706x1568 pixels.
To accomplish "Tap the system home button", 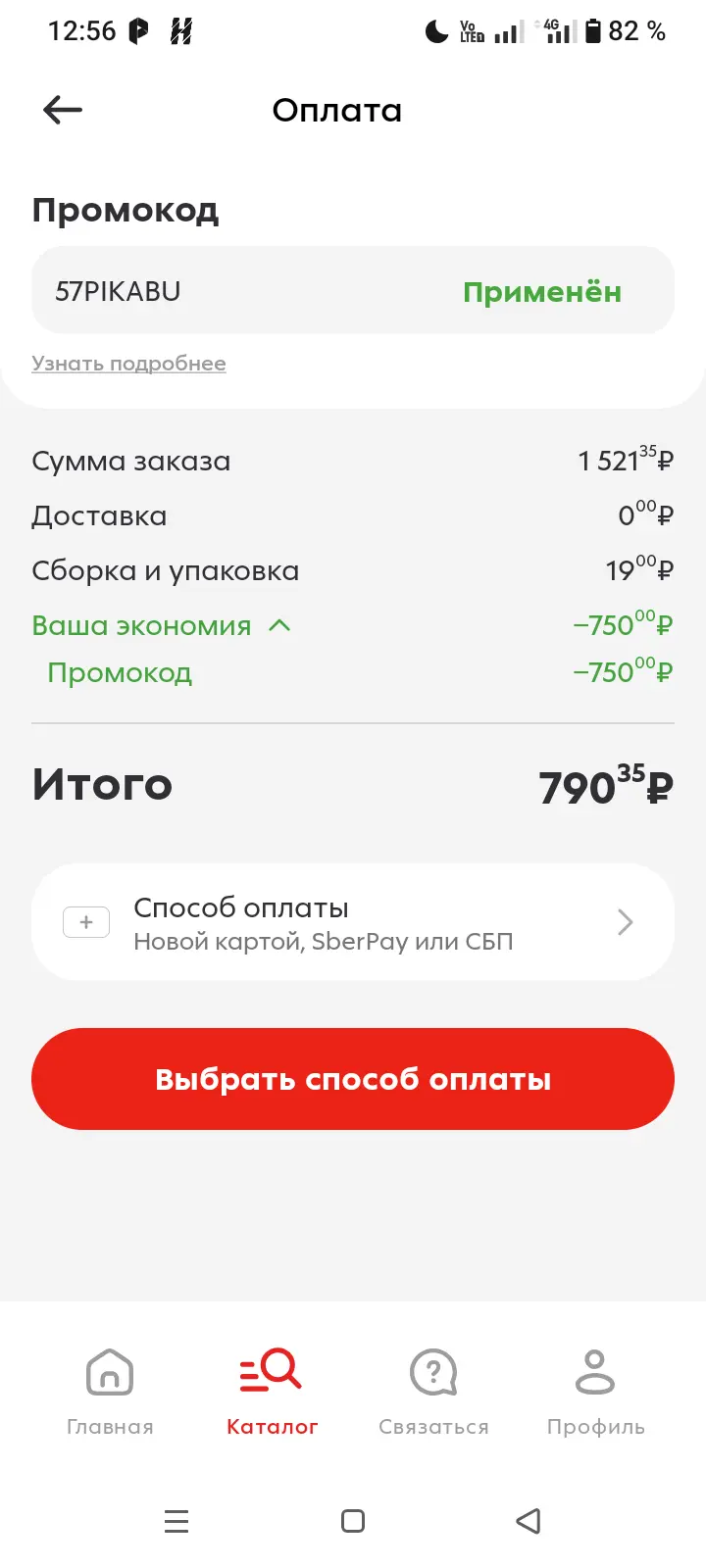I will click(x=353, y=1521).
